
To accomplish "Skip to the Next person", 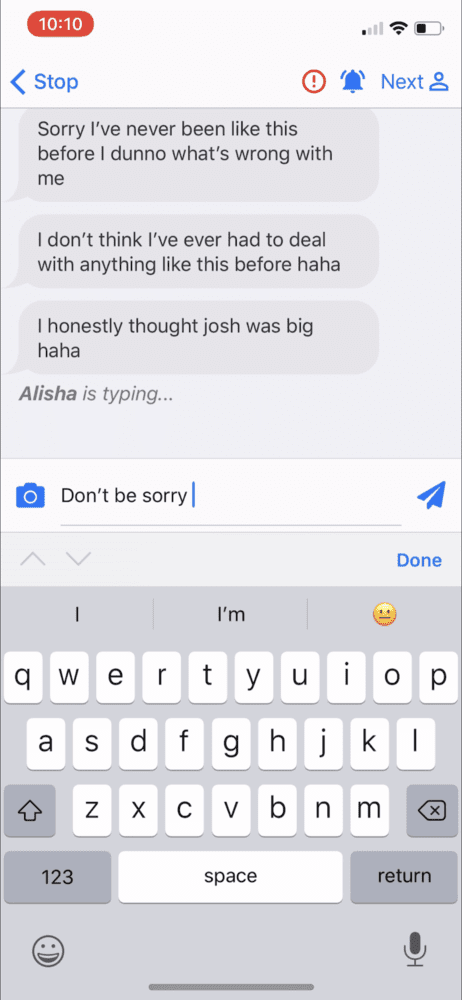I will pos(415,82).
